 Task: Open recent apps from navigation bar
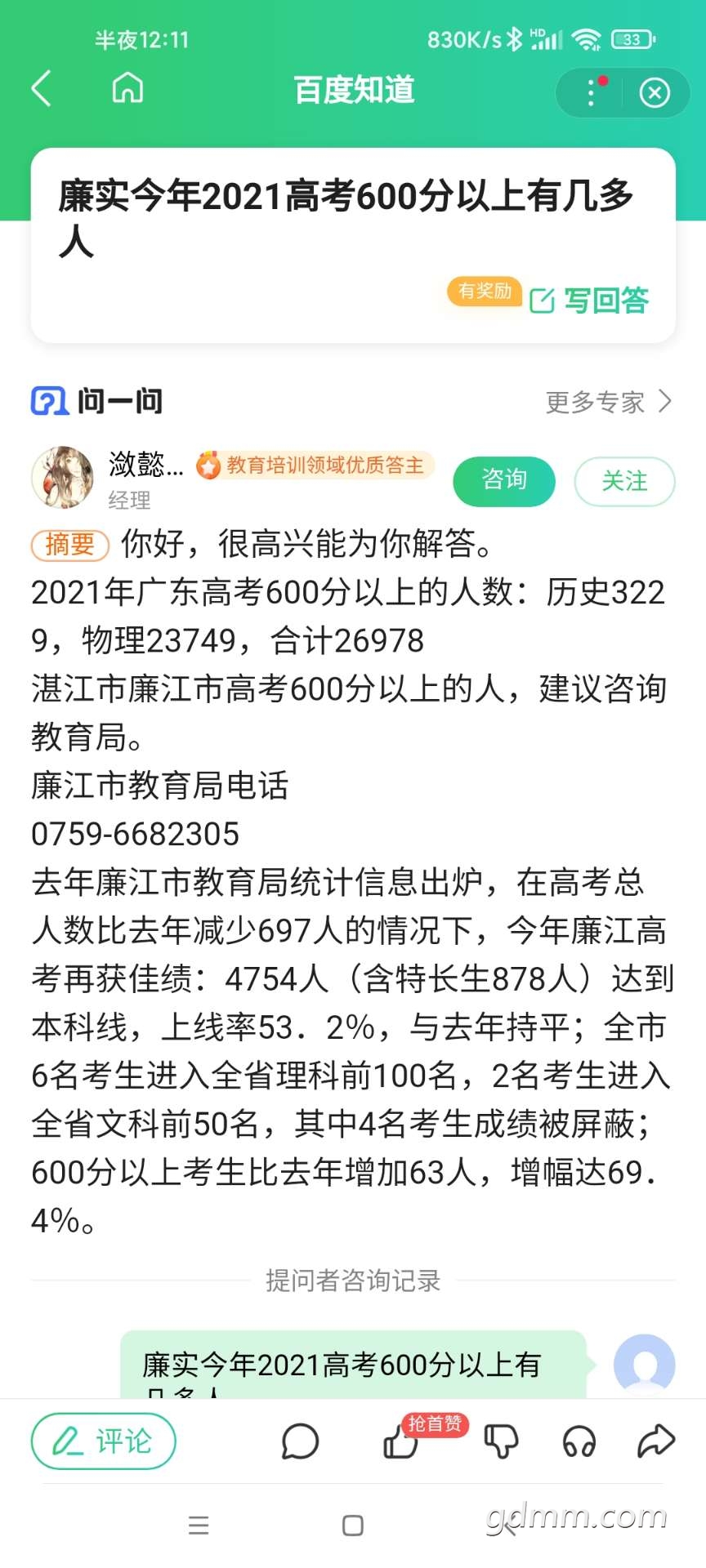tap(199, 1526)
